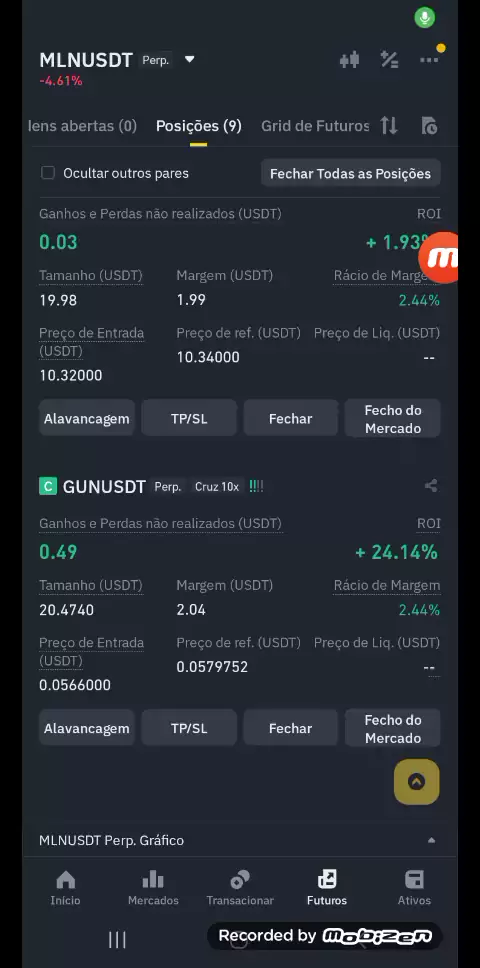Open TP/SL for the 10.32000 entry position
The image size is (480, 968).
click(189, 418)
